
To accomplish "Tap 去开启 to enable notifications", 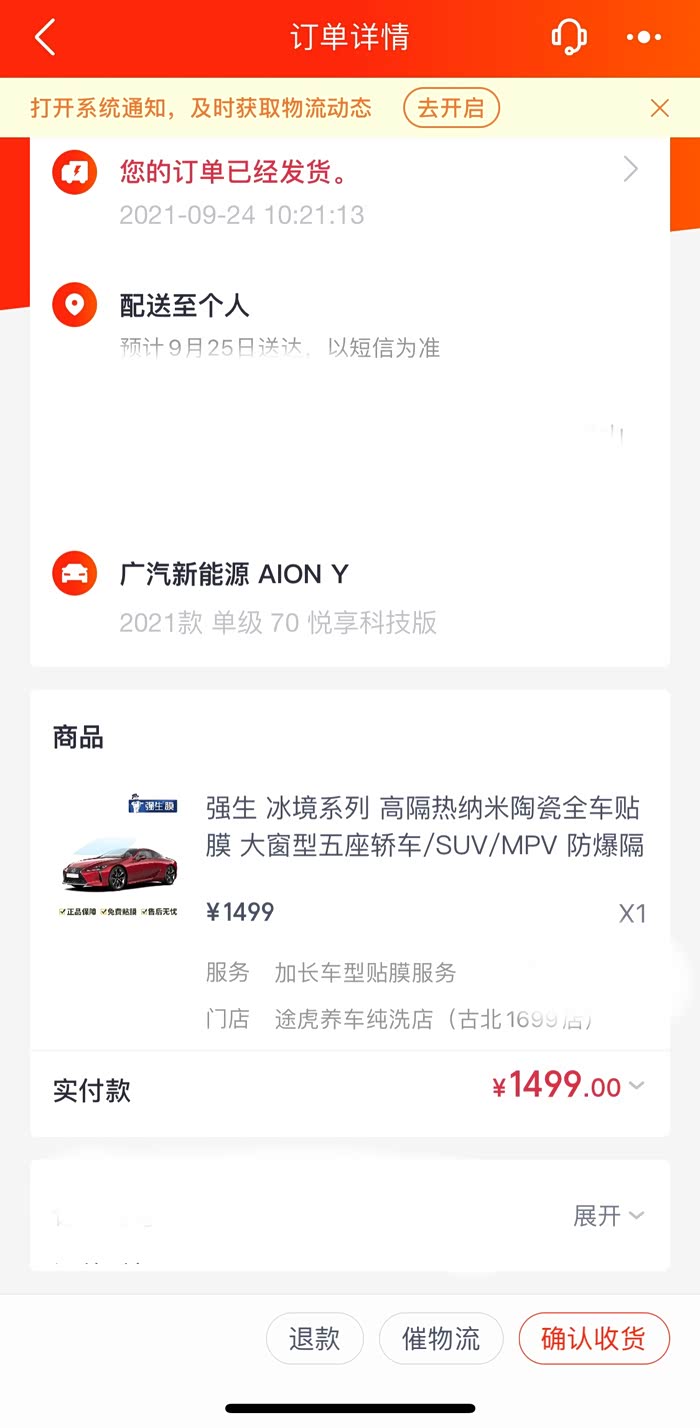I will tap(451, 108).
